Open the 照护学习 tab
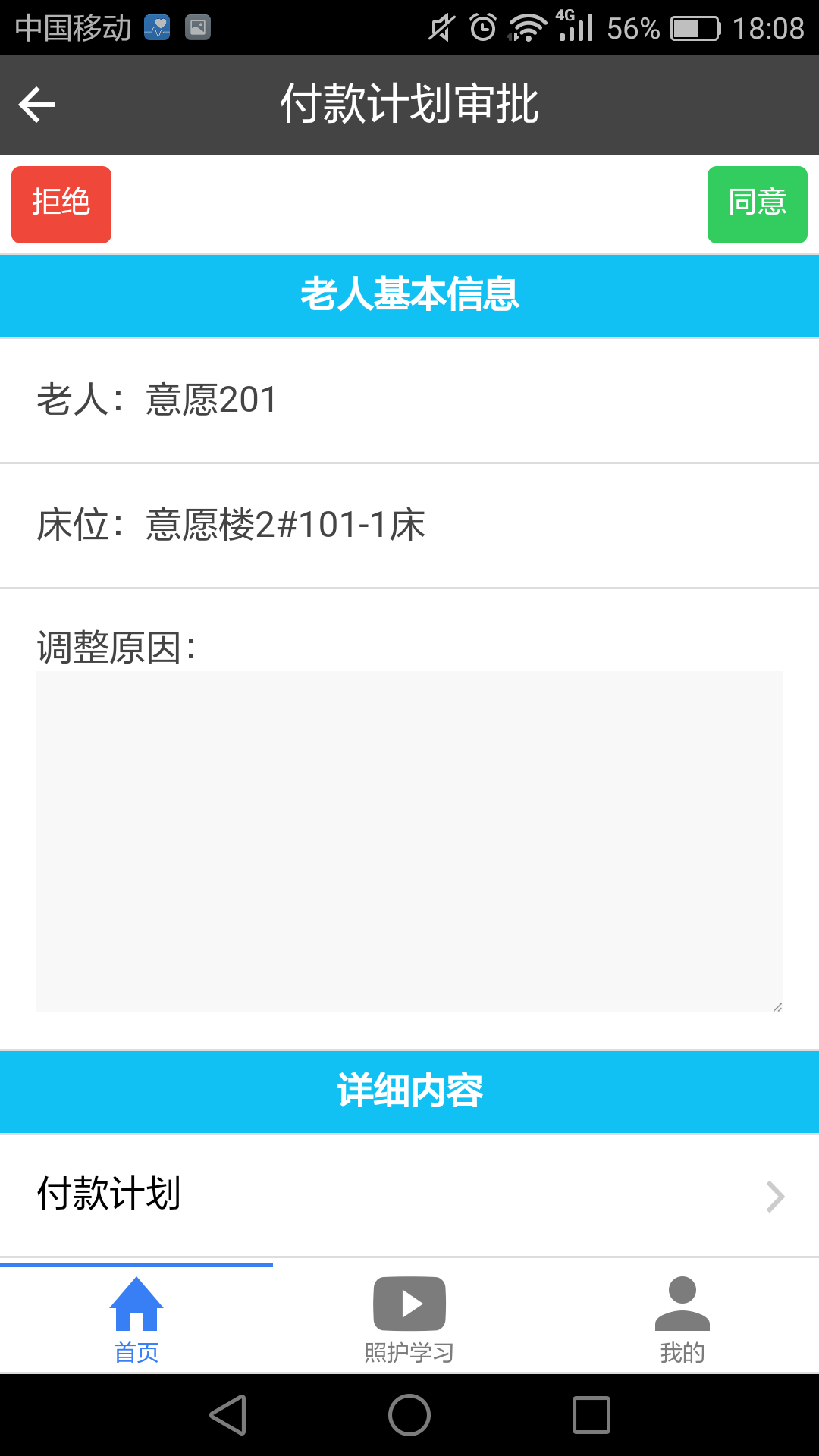 [409, 1318]
